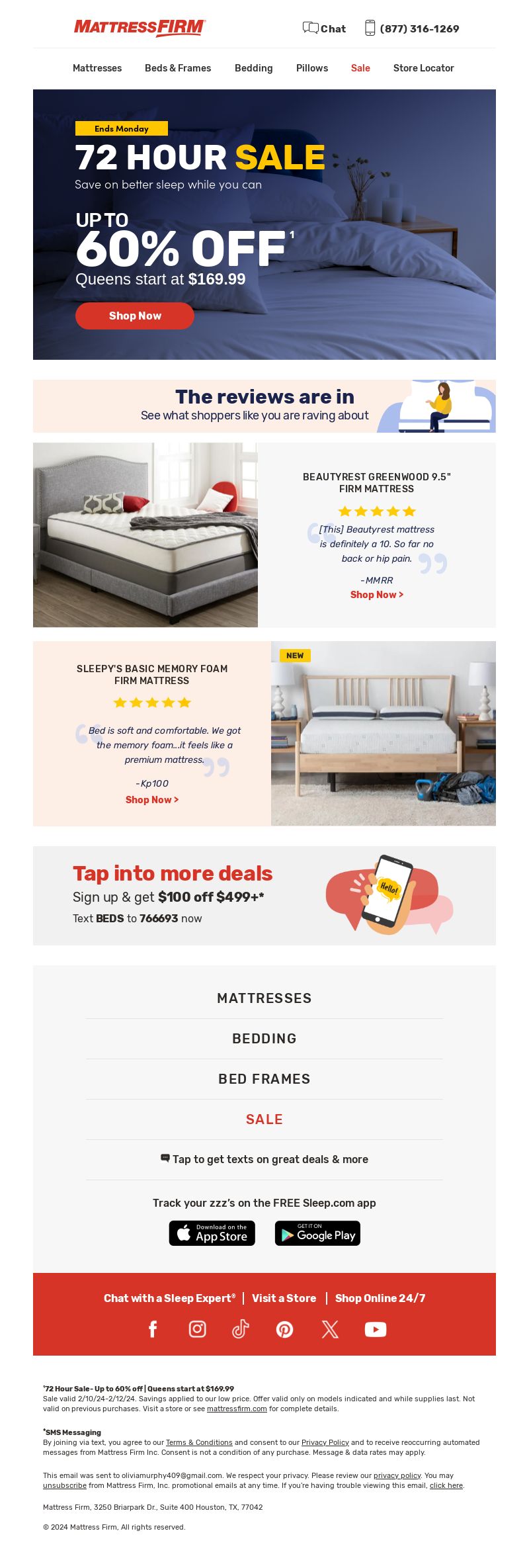Screen dimensions: 529x1568
Task: Tap Shop Now in the 72 Hour Sale banner
Action: click(135, 316)
